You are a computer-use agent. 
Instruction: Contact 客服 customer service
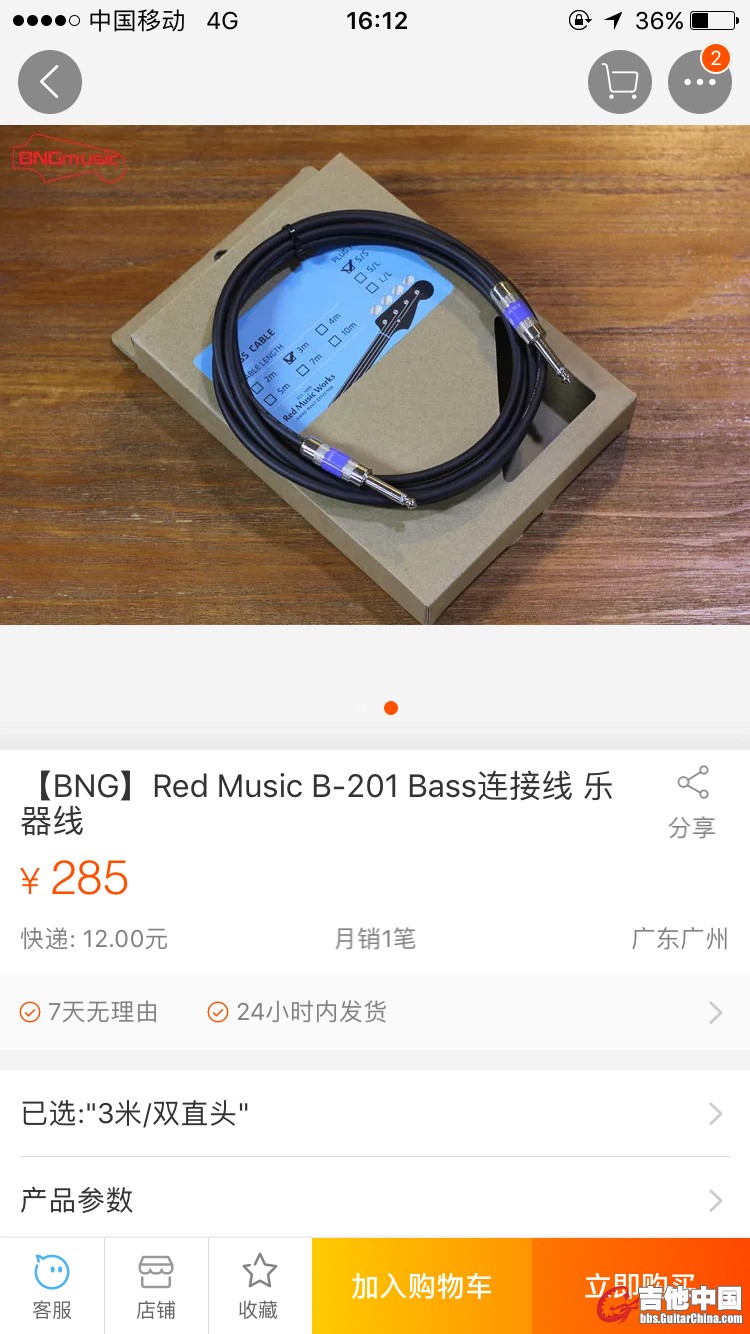coord(52,1286)
